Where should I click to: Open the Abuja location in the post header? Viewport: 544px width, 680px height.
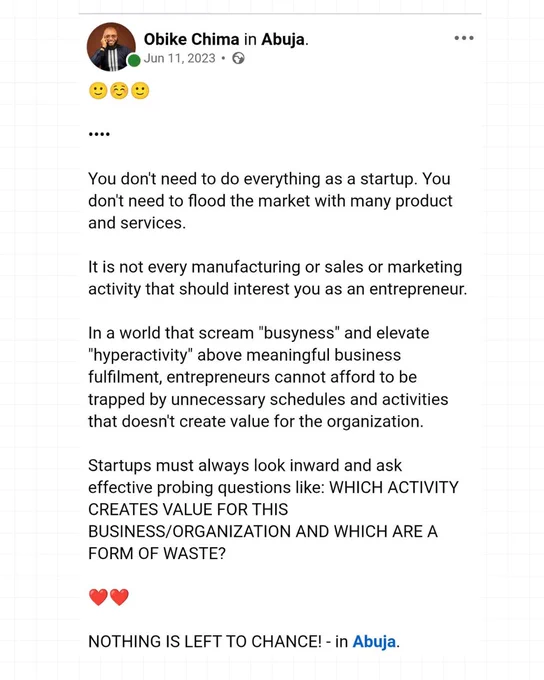point(283,39)
